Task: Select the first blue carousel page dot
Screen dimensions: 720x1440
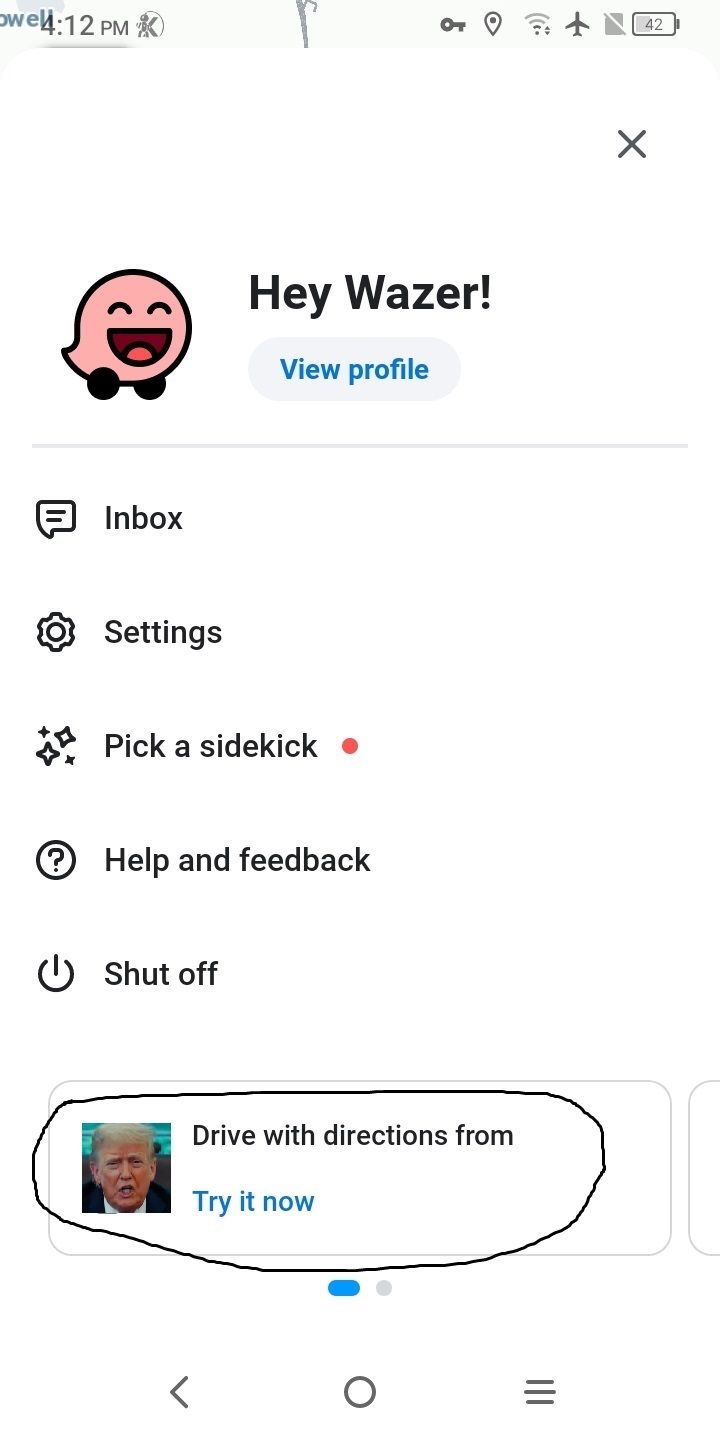Action: [344, 1288]
